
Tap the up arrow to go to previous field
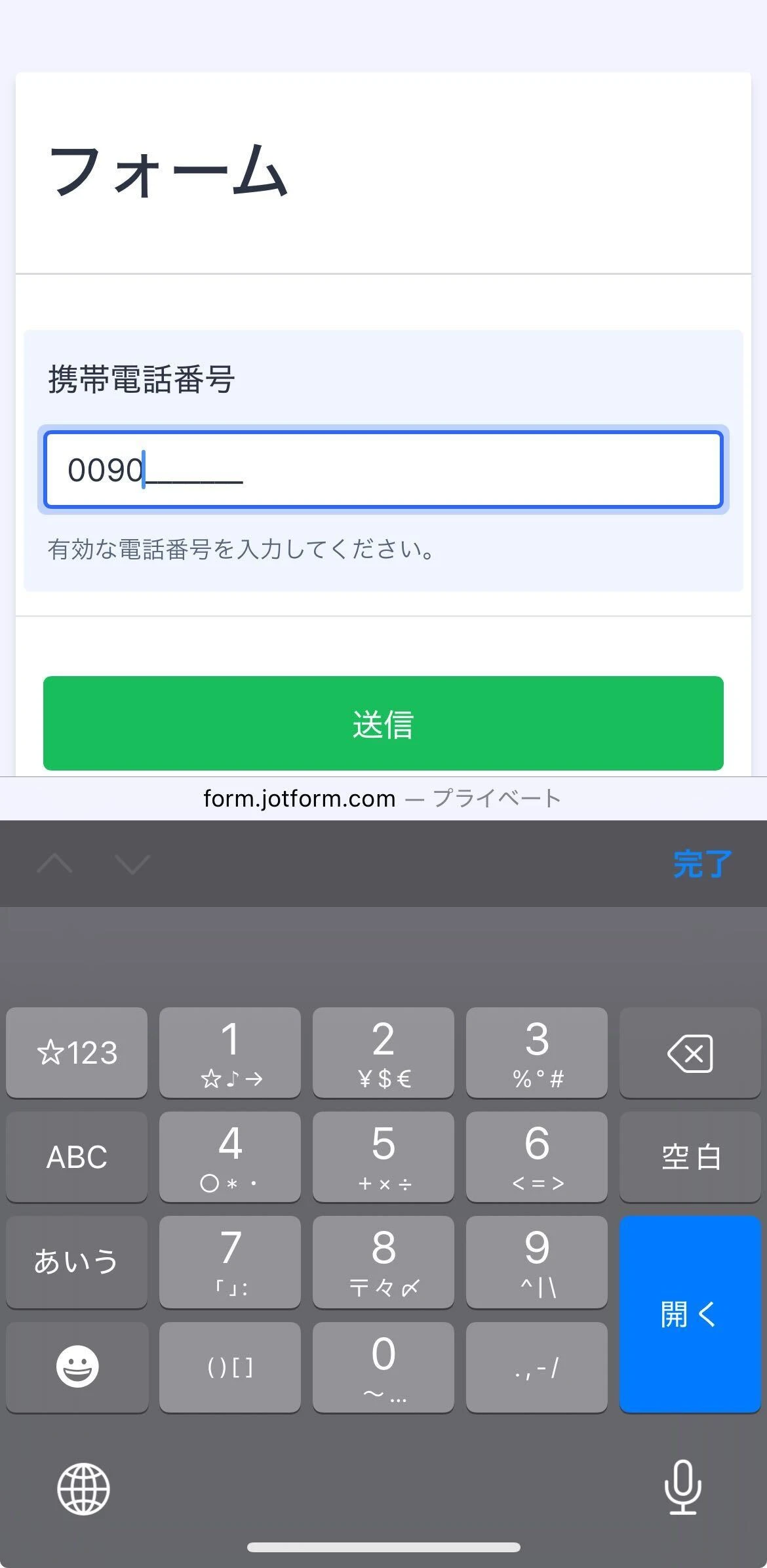point(57,863)
